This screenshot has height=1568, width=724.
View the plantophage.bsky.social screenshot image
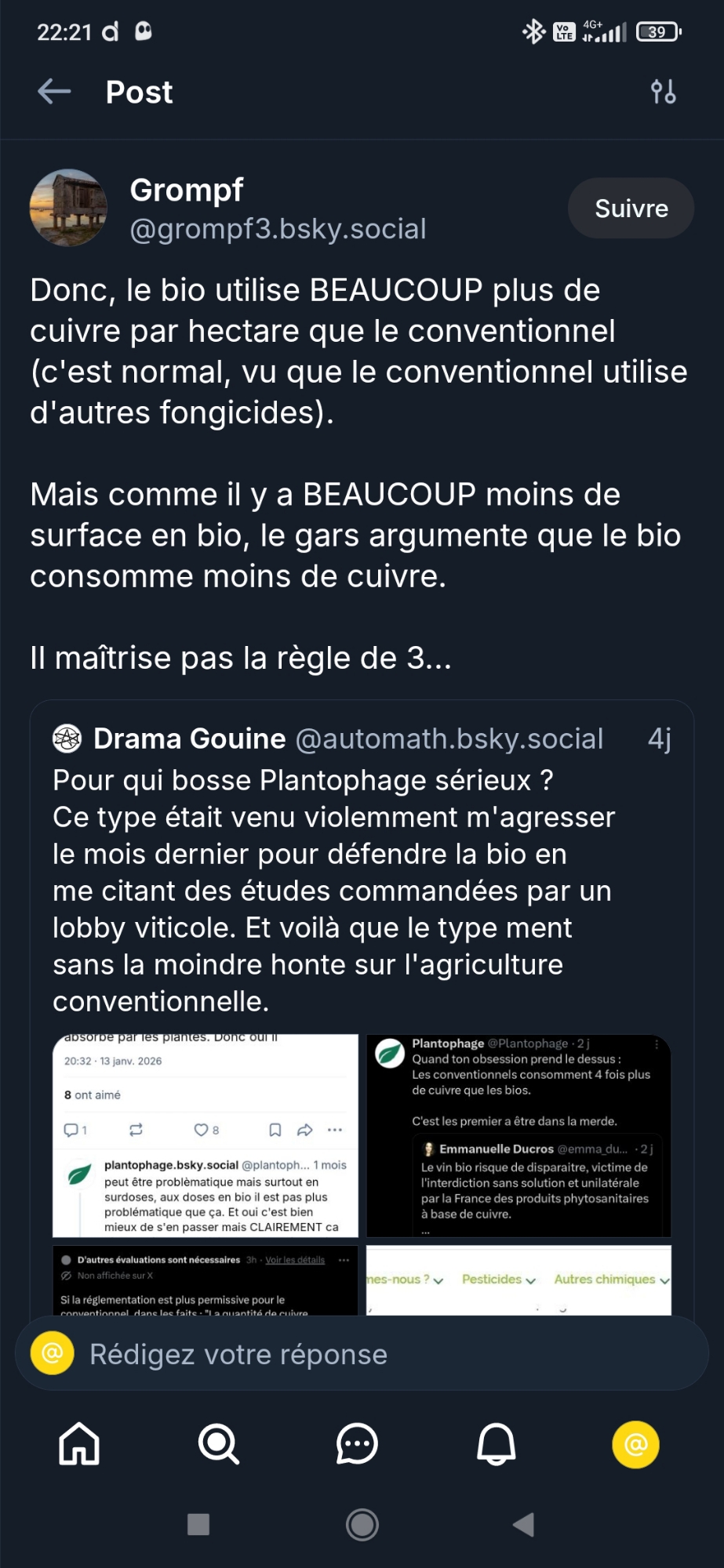[x=206, y=1135]
